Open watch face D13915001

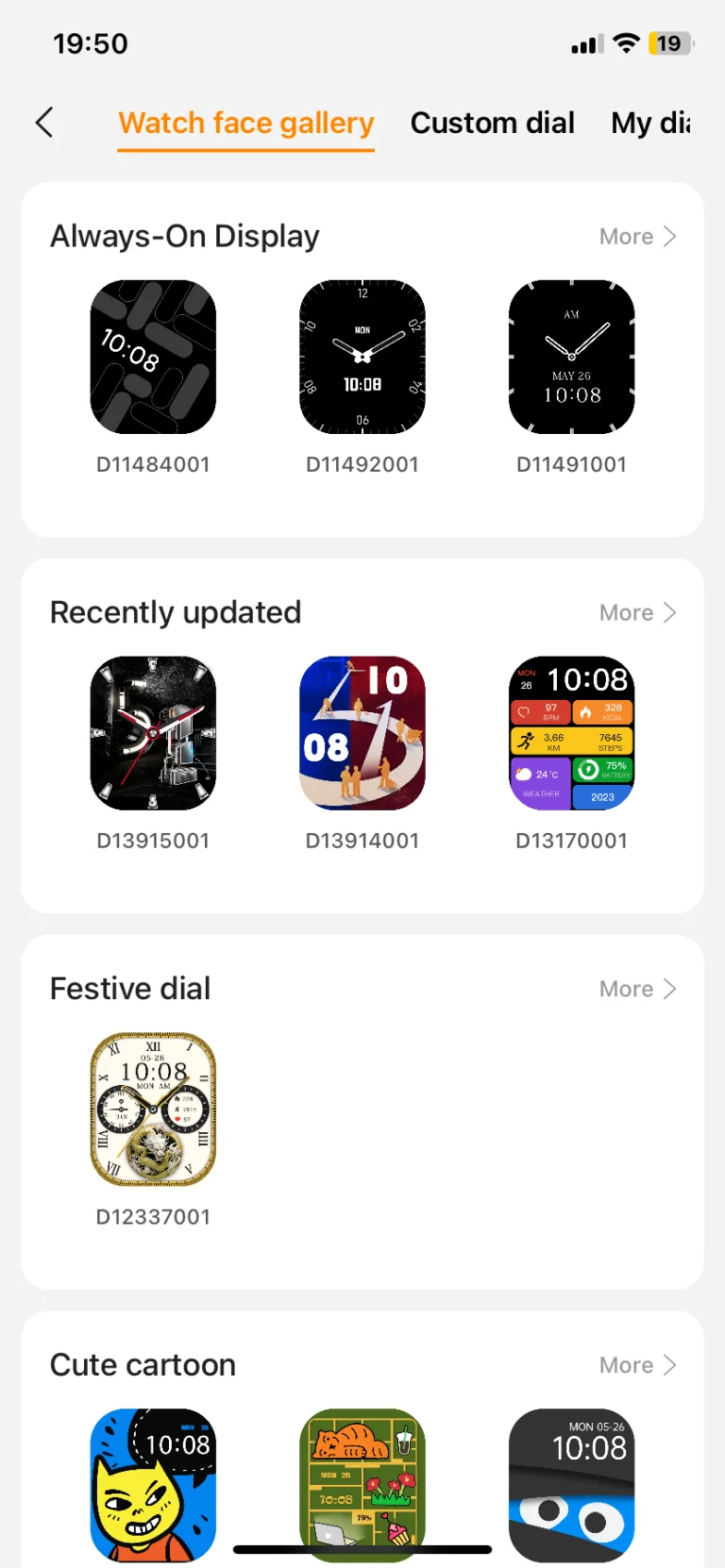click(153, 733)
